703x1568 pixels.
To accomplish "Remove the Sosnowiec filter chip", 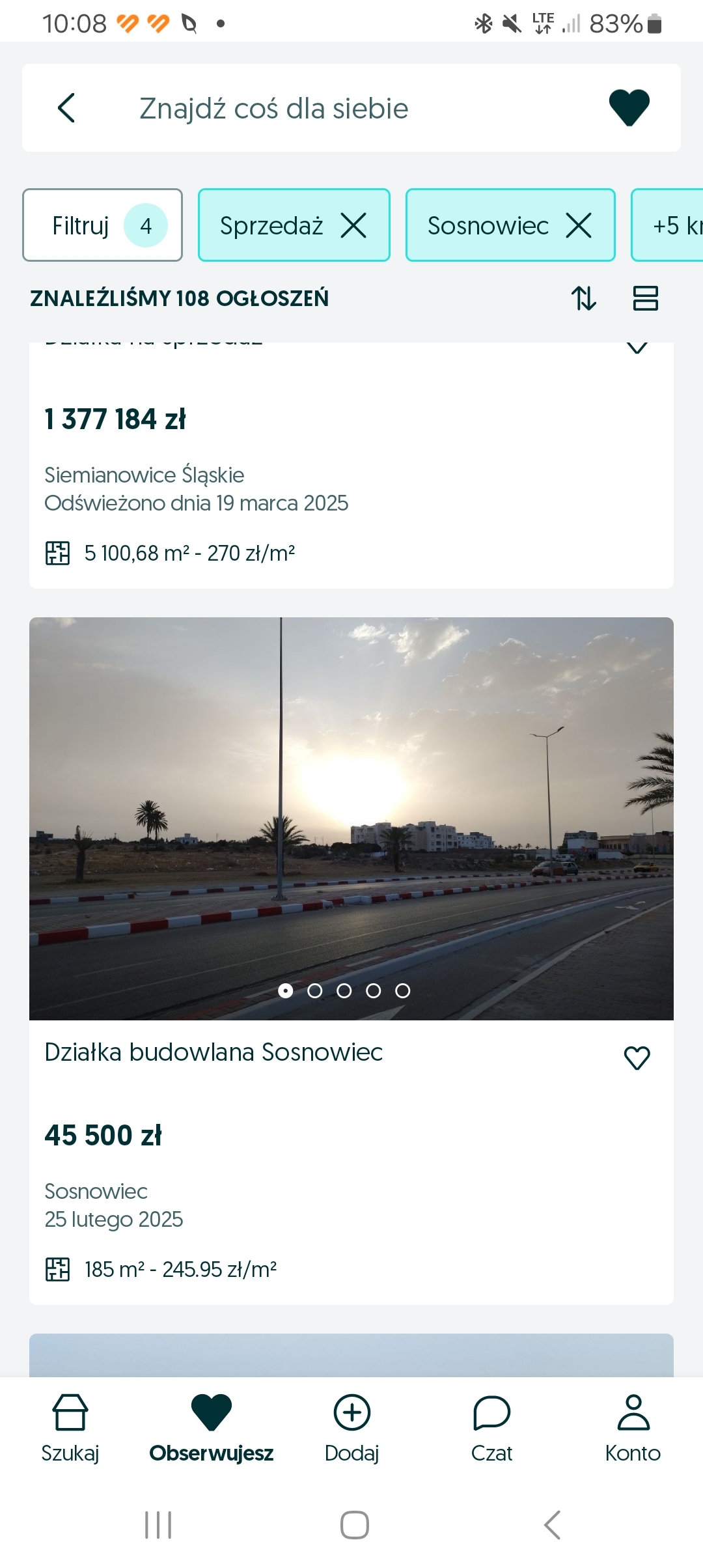I will pyautogui.click(x=579, y=226).
